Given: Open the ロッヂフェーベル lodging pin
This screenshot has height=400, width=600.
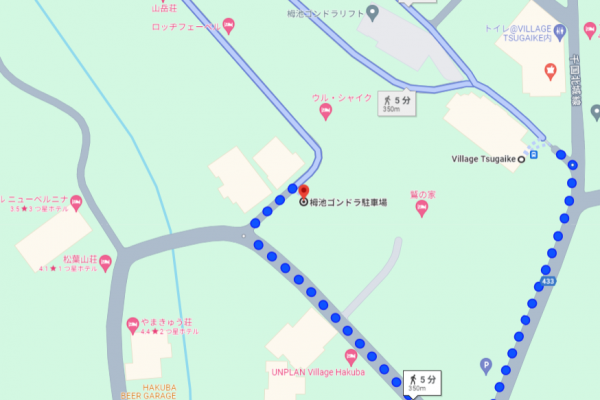Looking at the screenshot, I should 229,24.
